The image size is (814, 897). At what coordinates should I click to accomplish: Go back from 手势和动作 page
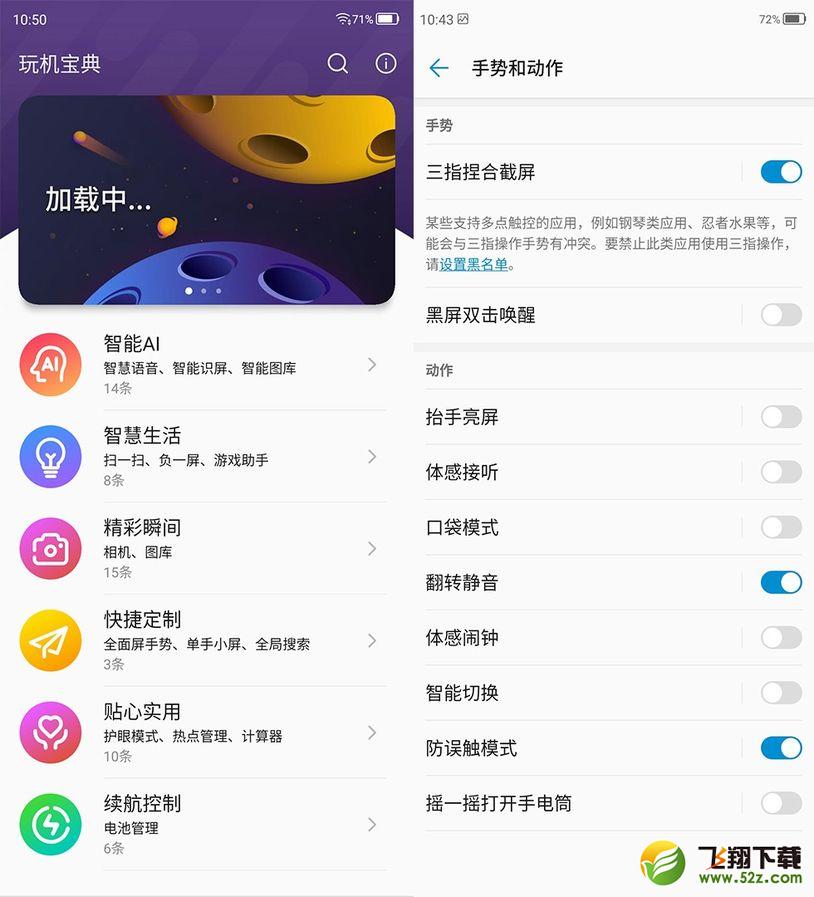pos(439,68)
